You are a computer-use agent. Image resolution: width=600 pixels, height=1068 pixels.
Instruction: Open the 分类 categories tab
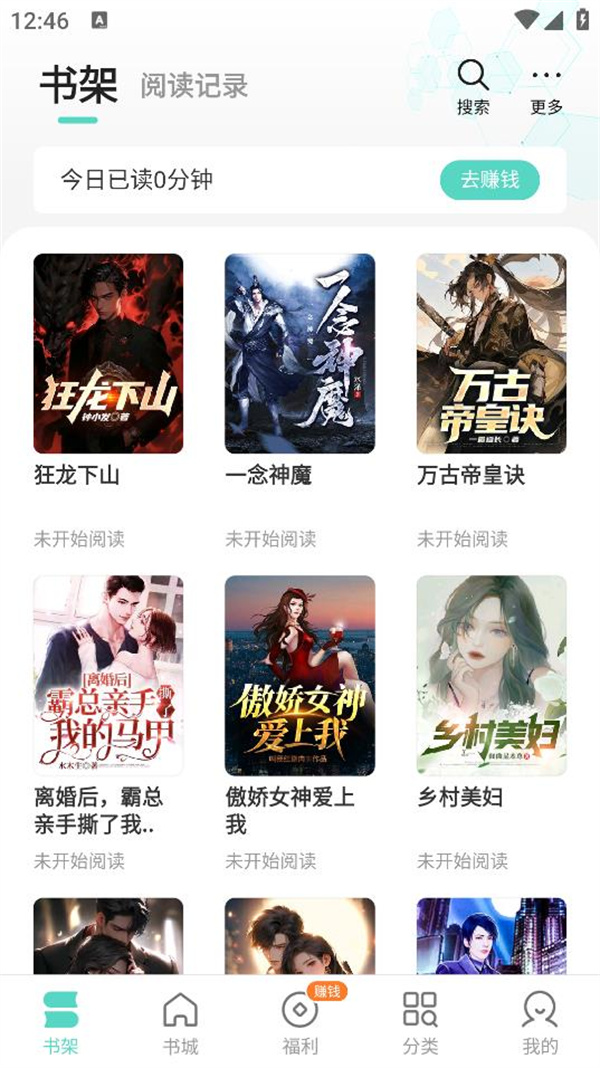pyautogui.click(x=420, y=1023)
